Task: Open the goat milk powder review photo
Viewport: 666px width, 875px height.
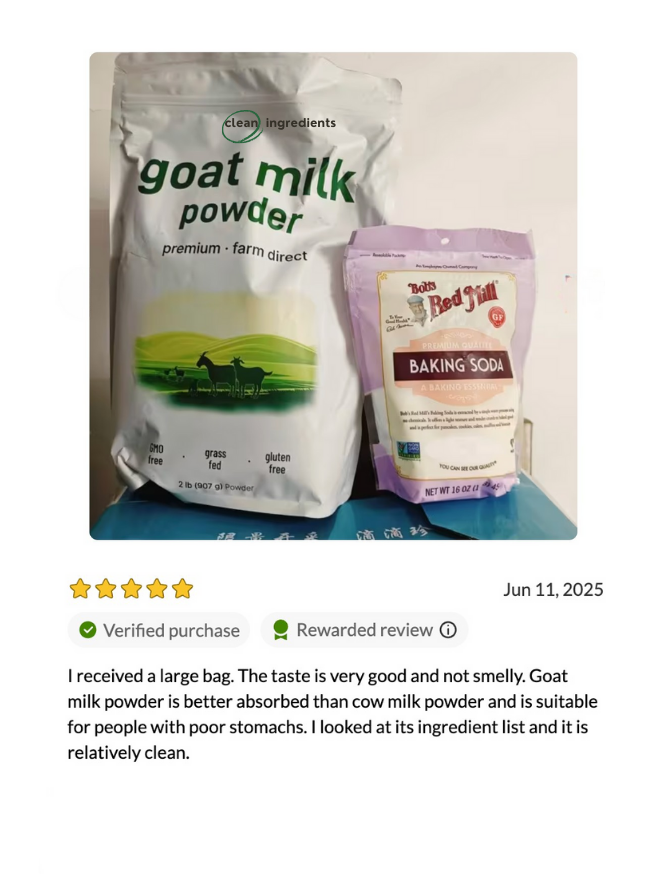Action: coord(333,296)
